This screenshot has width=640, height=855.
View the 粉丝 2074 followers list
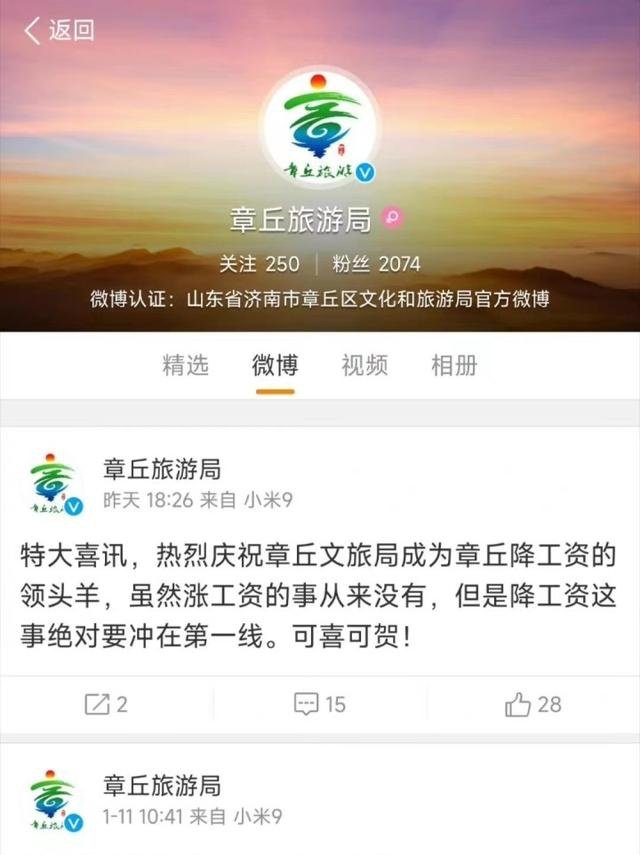pos(376,264)
